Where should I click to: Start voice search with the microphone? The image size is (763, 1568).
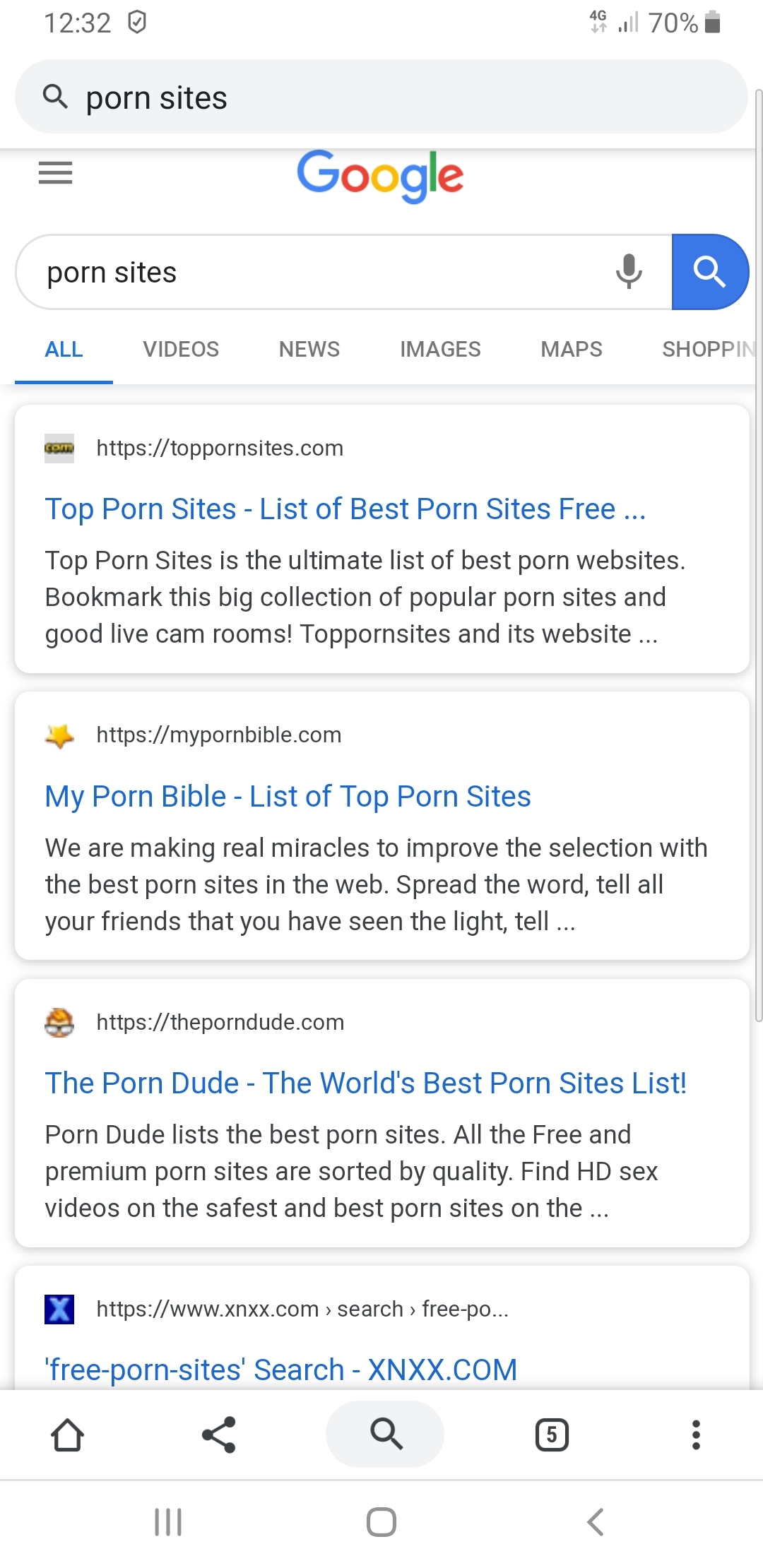(628, 272)
